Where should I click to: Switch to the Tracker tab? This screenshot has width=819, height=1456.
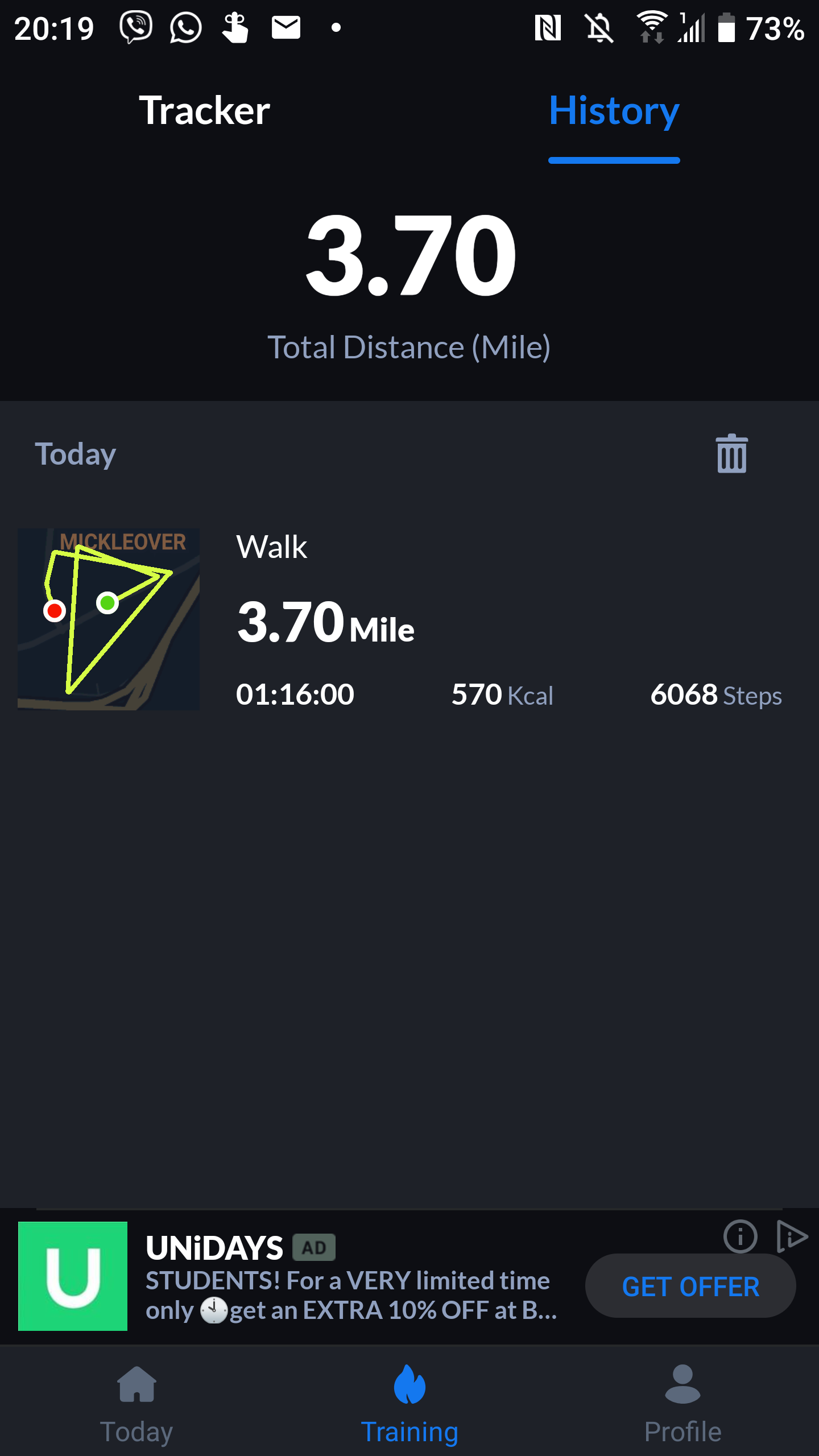[x=205, y=110]
